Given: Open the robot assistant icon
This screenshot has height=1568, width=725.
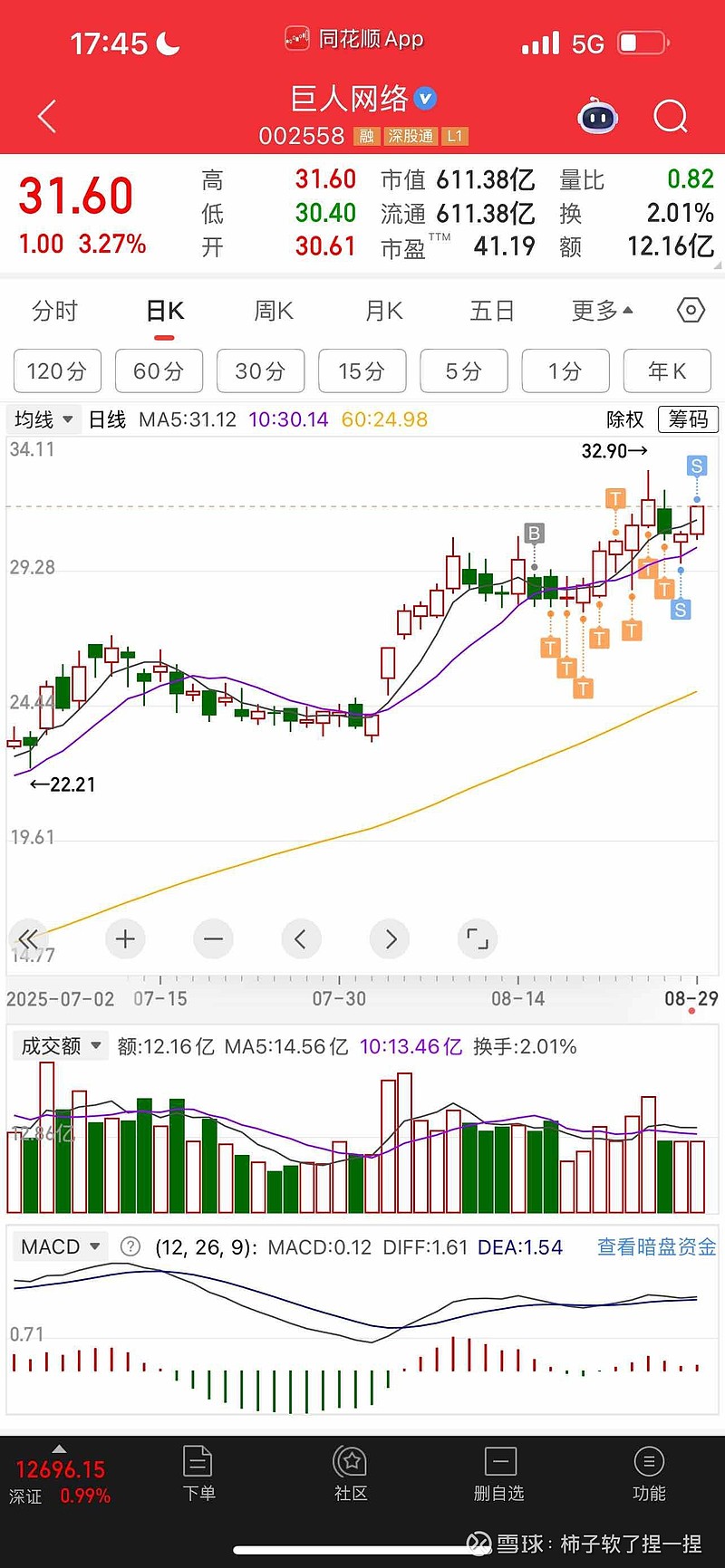Looking at the screenshot, I should (x=598, y=117).
